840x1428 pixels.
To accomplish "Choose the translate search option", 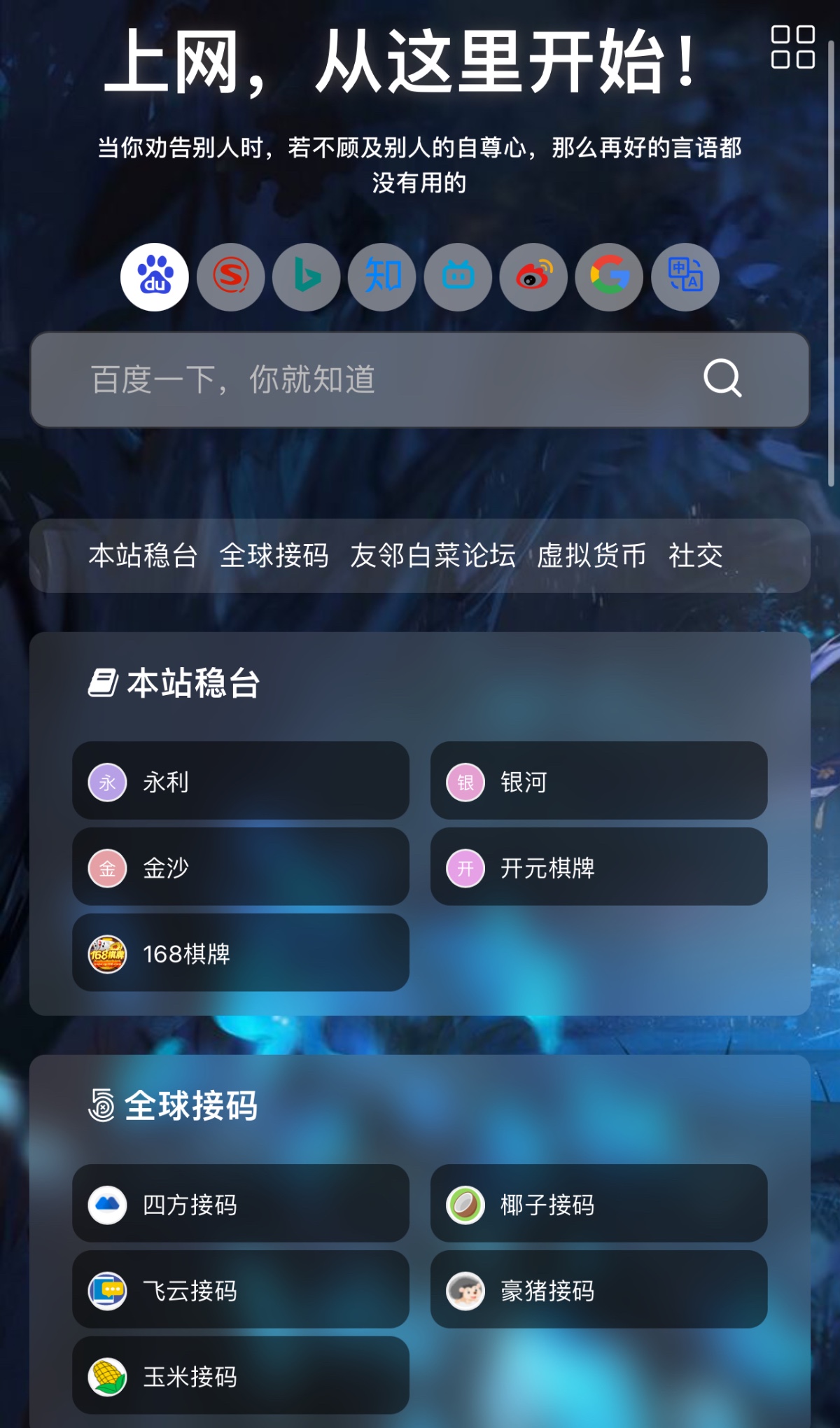I will coord(685,276).
